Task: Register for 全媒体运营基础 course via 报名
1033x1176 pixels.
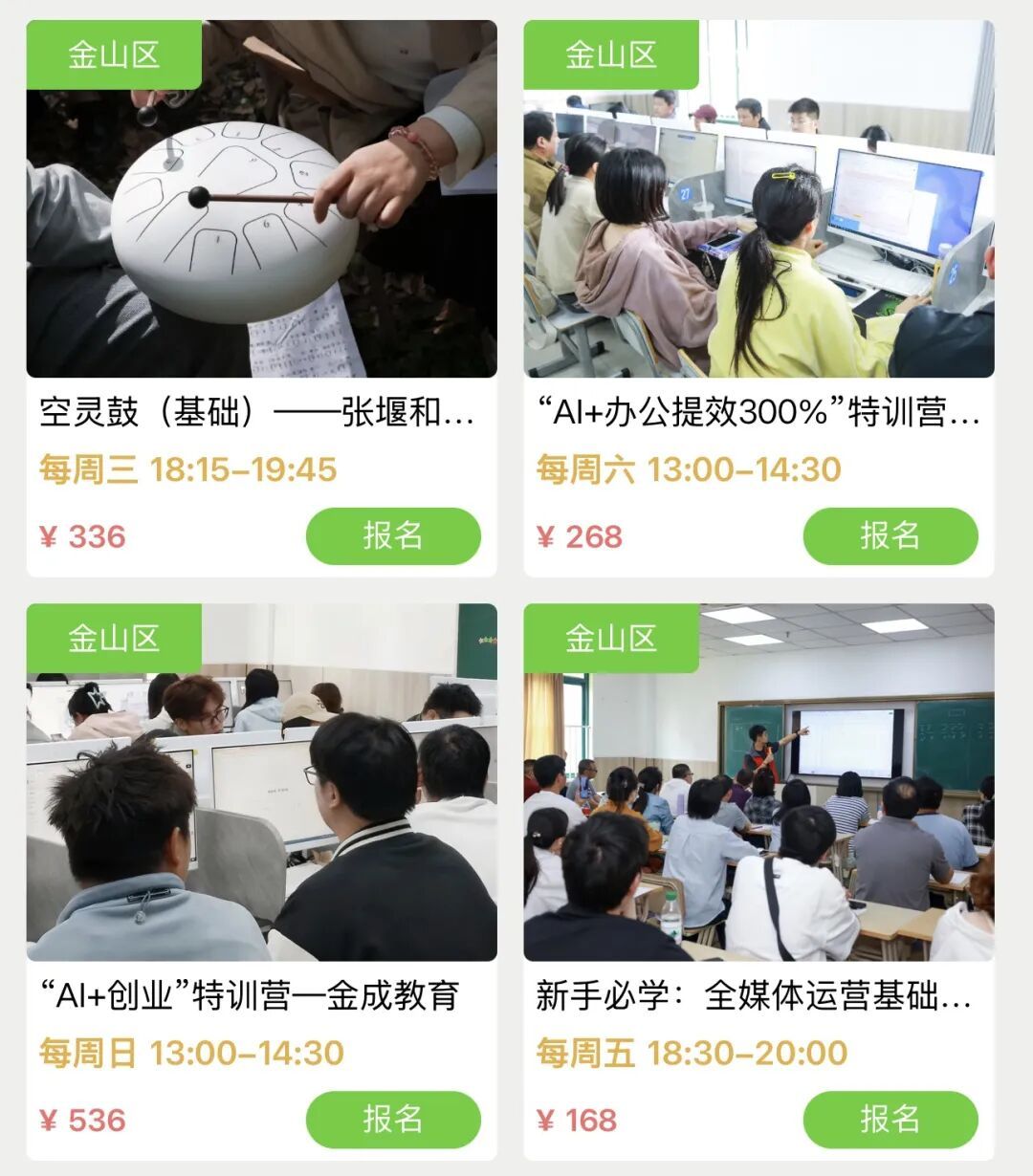Action: click(x=890, y=1120)
